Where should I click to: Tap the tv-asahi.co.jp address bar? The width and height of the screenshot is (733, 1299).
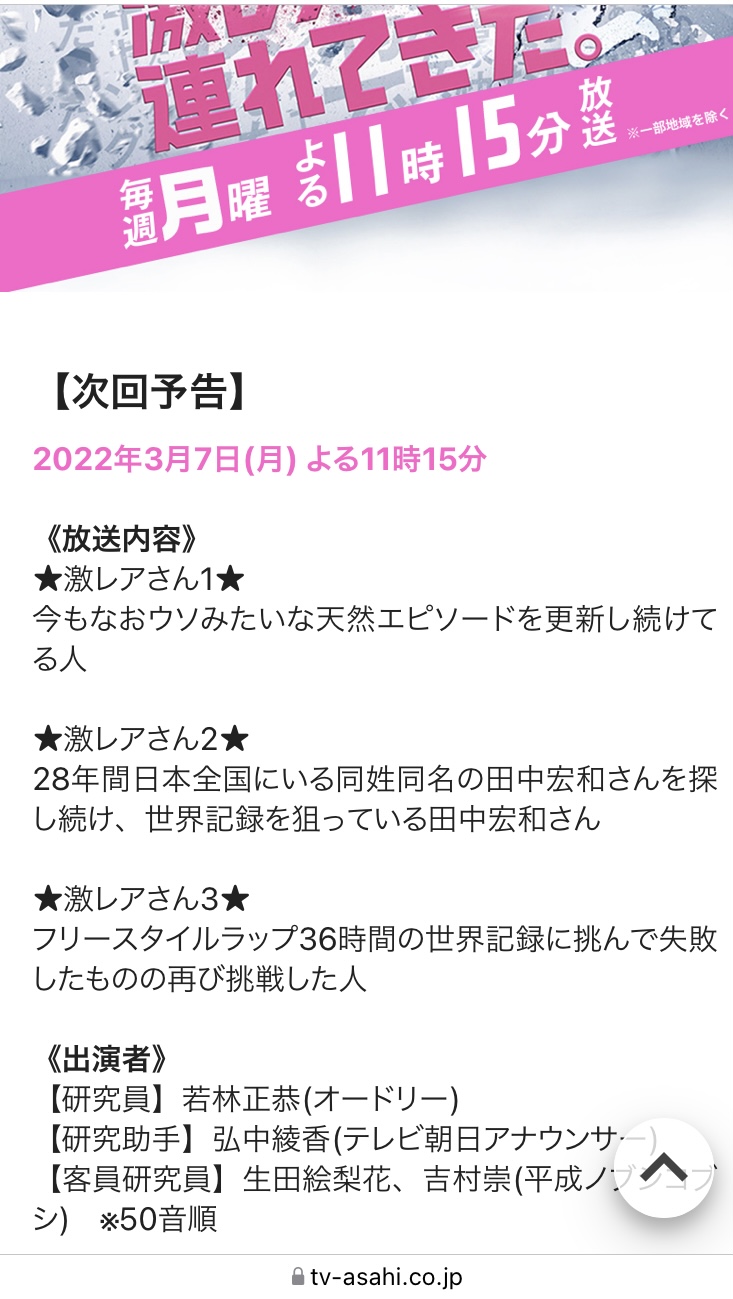[366, 1277]
